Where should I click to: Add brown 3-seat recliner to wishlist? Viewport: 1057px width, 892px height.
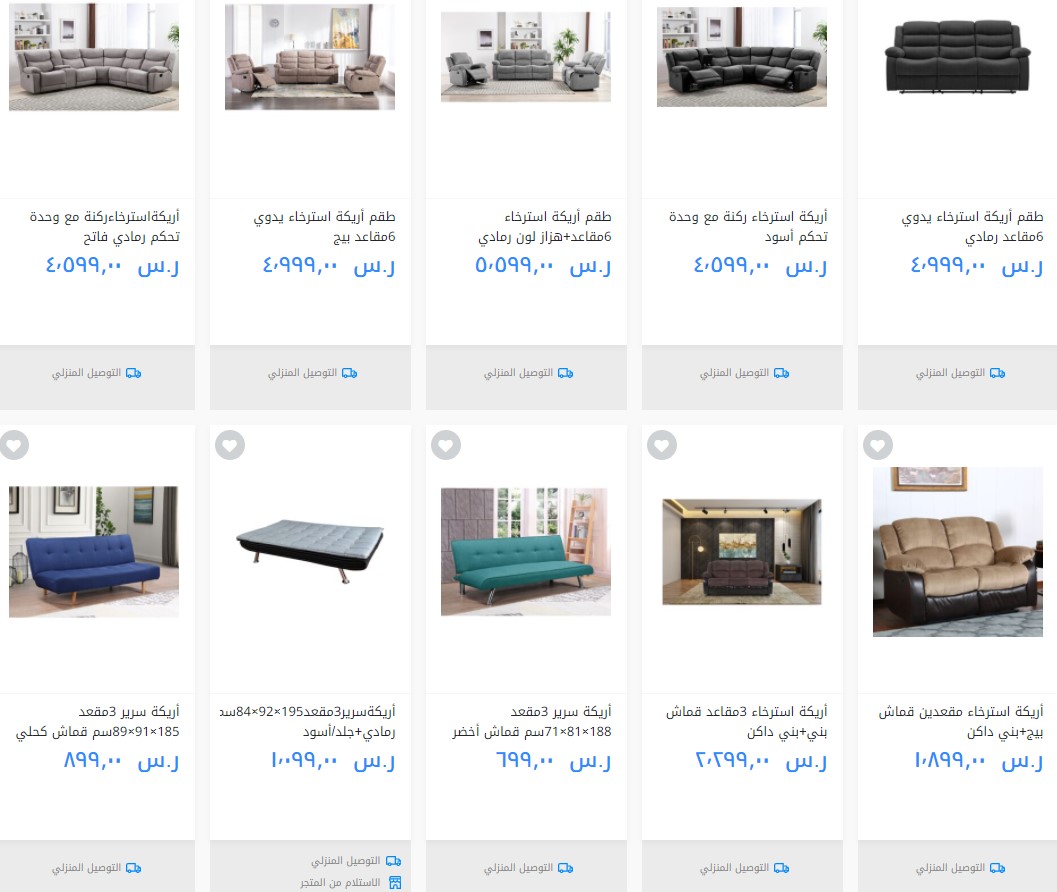[x=661, y=445]
